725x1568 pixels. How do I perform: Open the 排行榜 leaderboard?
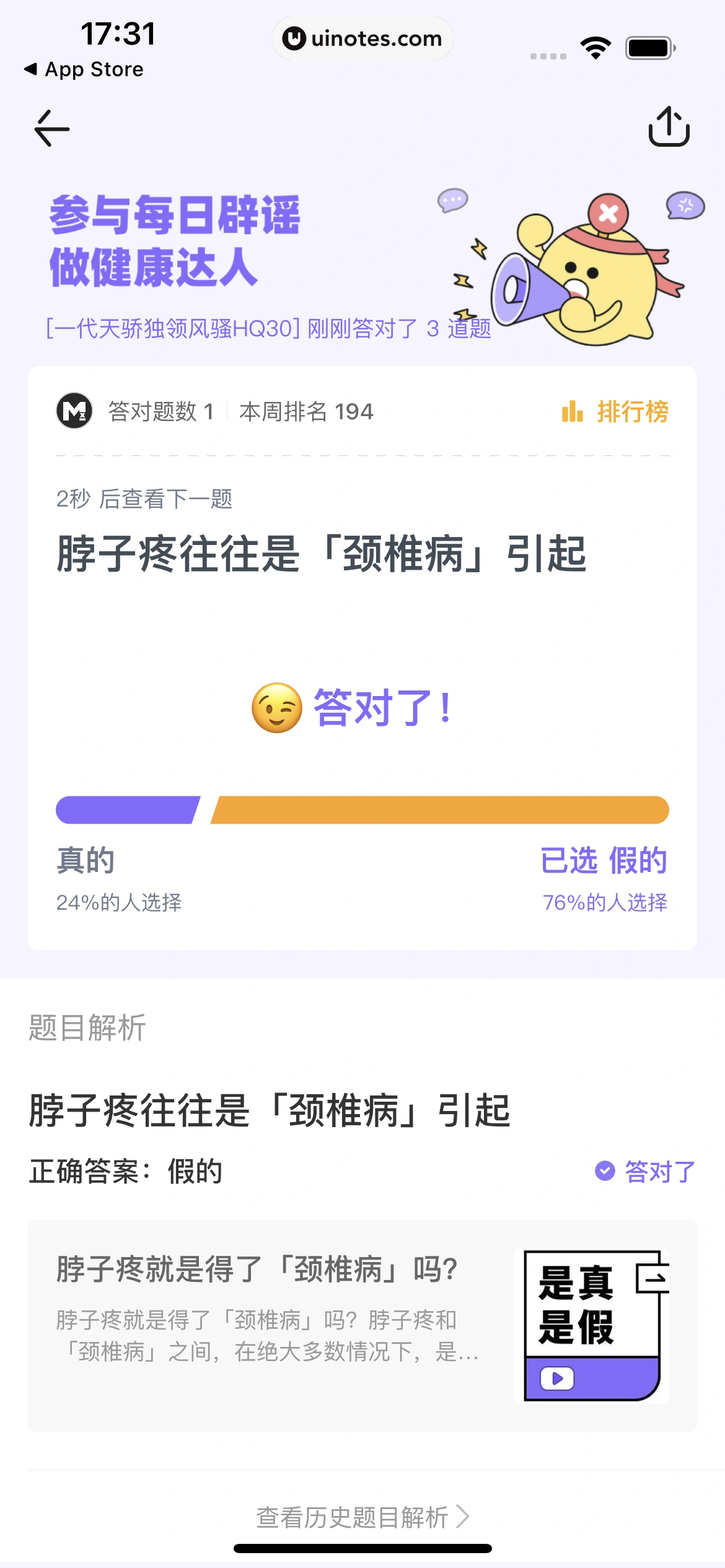[633, 411]
